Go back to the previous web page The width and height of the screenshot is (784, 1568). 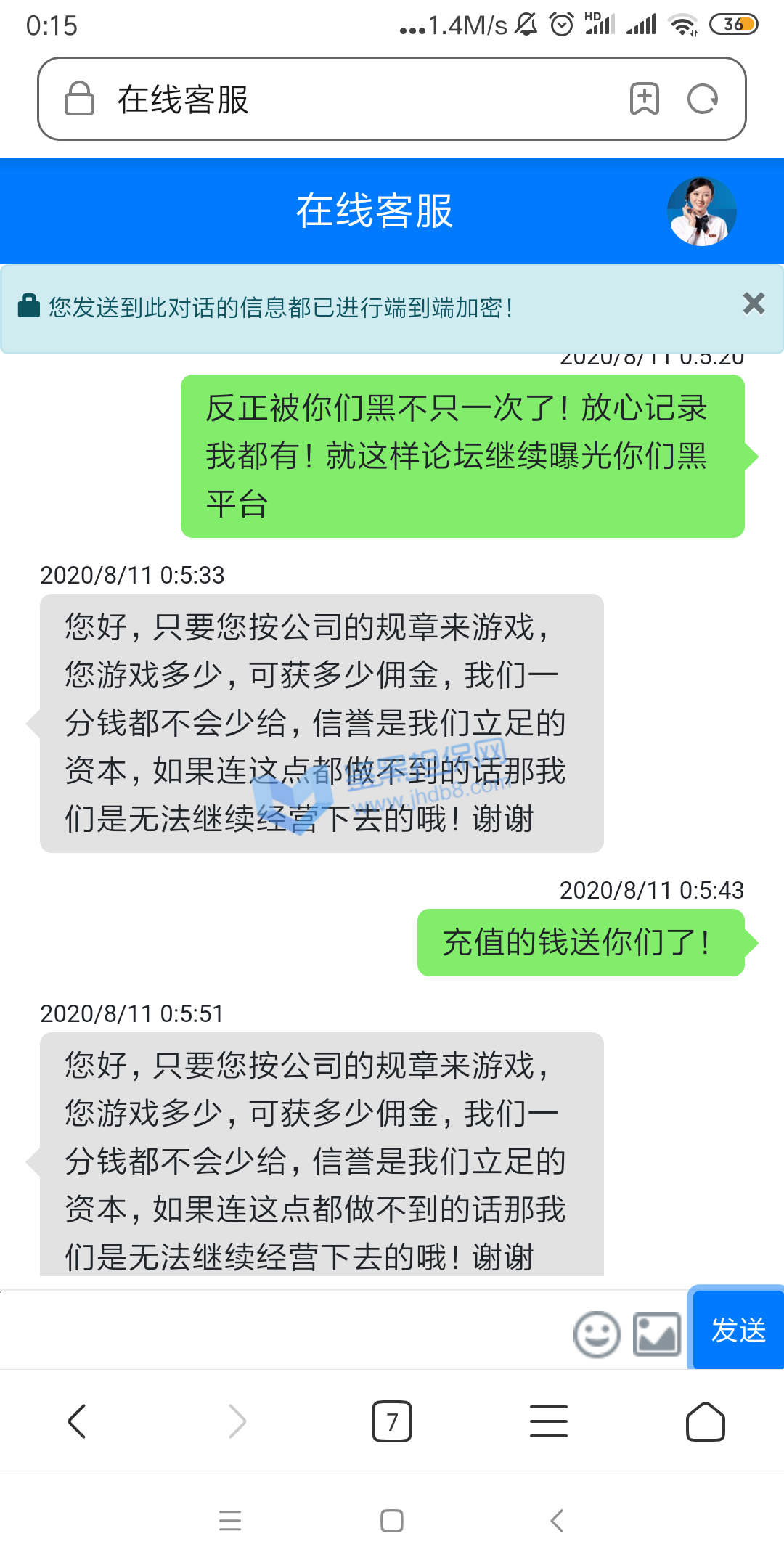pos(77,1421)
